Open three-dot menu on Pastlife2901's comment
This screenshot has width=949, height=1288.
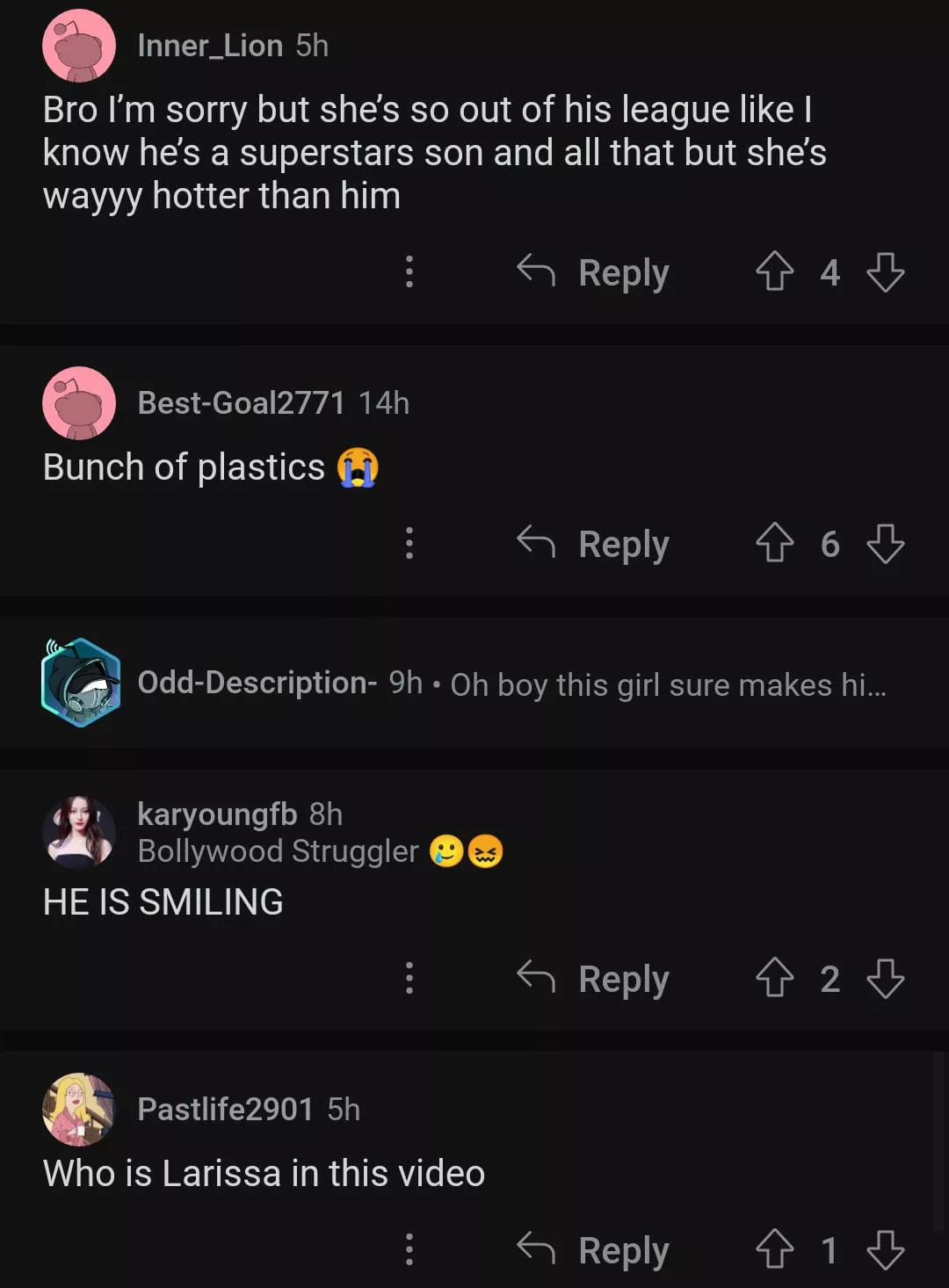pos(409,1250)
